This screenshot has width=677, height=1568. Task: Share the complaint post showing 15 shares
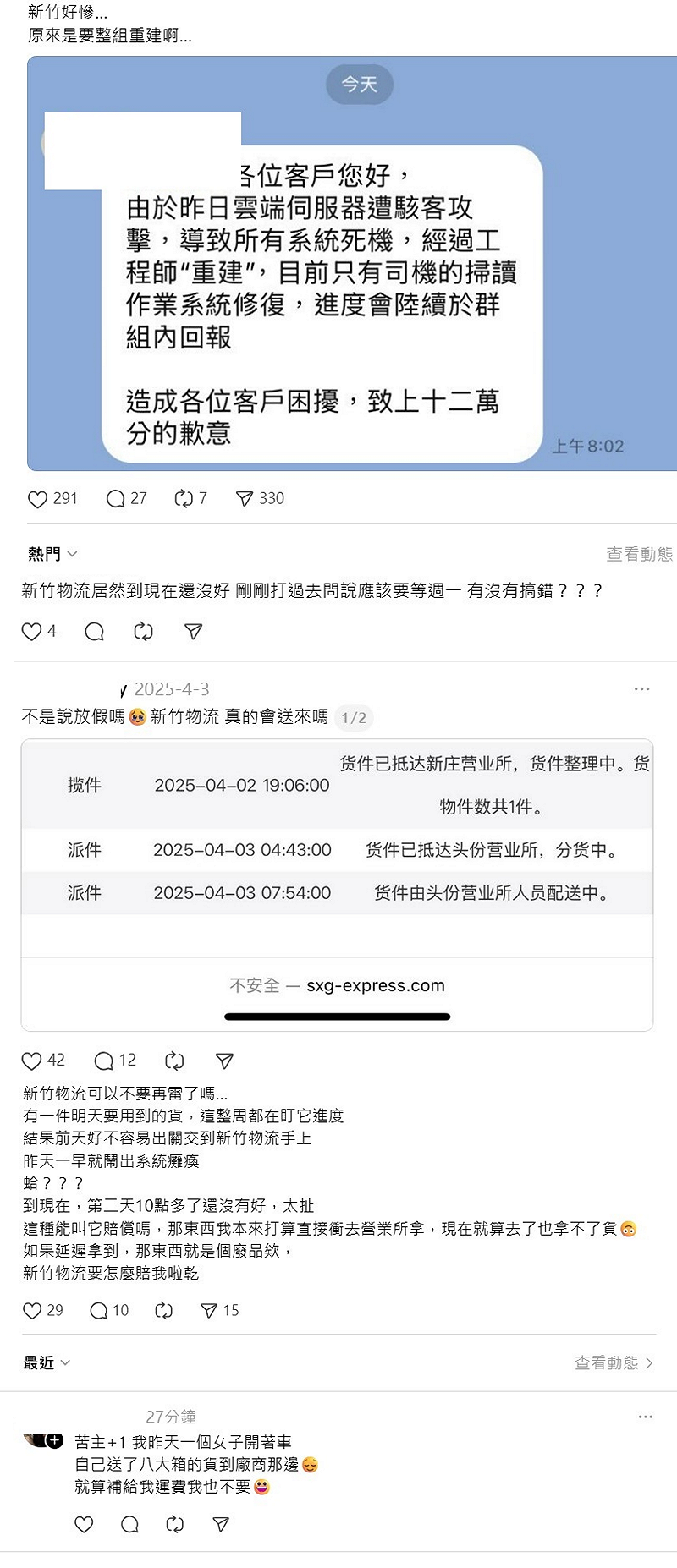tap(207, 1310)
